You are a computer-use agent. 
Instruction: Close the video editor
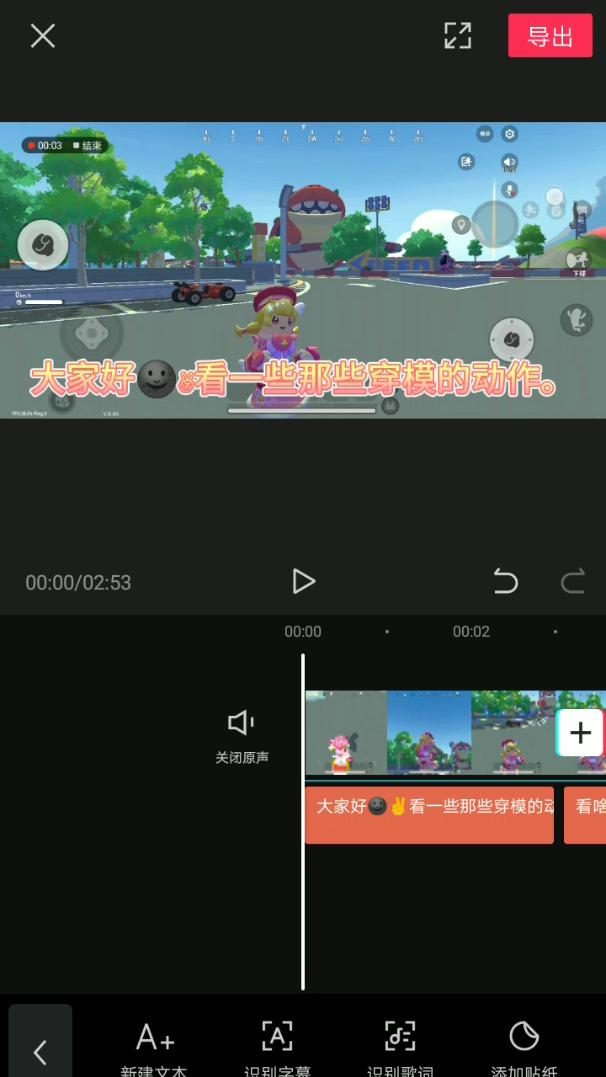click(x=42, y=36)
